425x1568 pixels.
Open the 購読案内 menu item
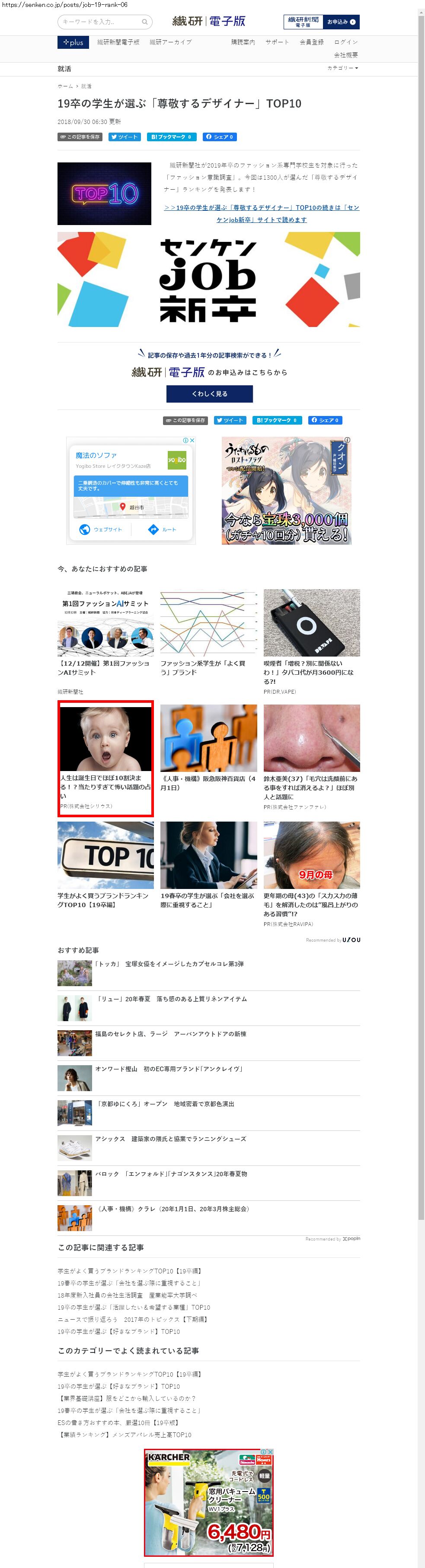[x=243, y=43]
